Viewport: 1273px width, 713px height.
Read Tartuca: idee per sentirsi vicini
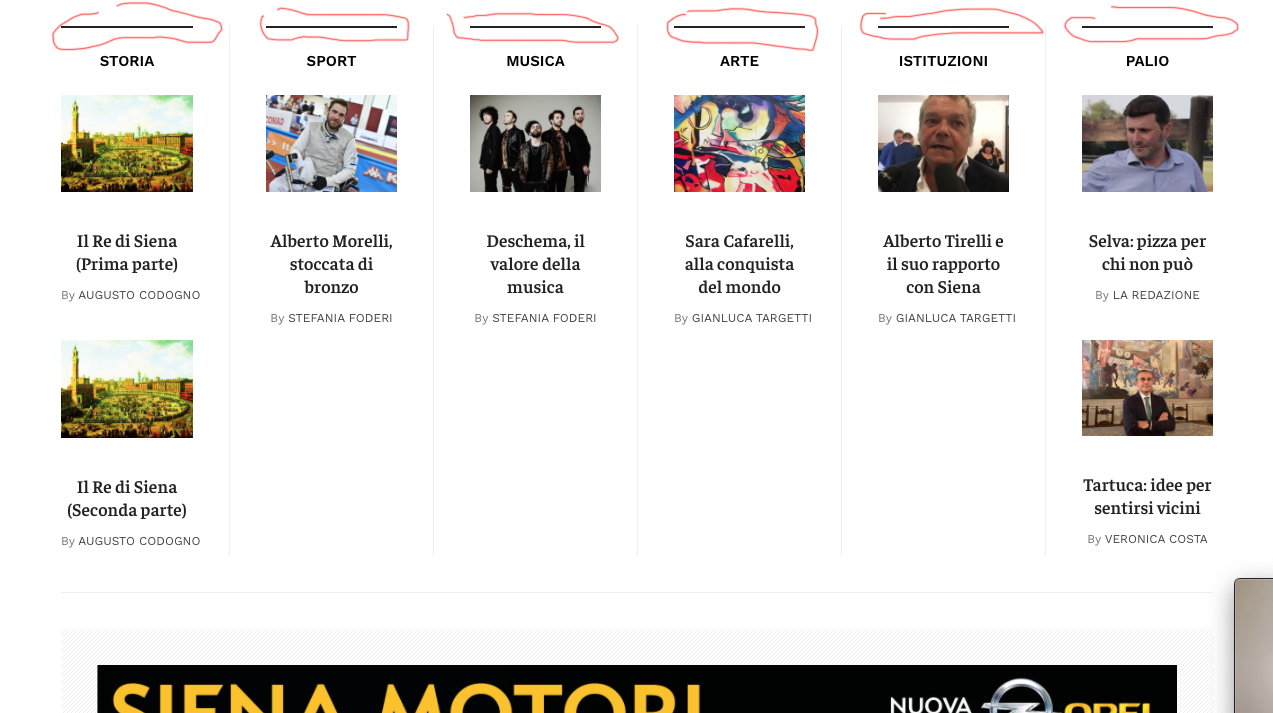1147,496
